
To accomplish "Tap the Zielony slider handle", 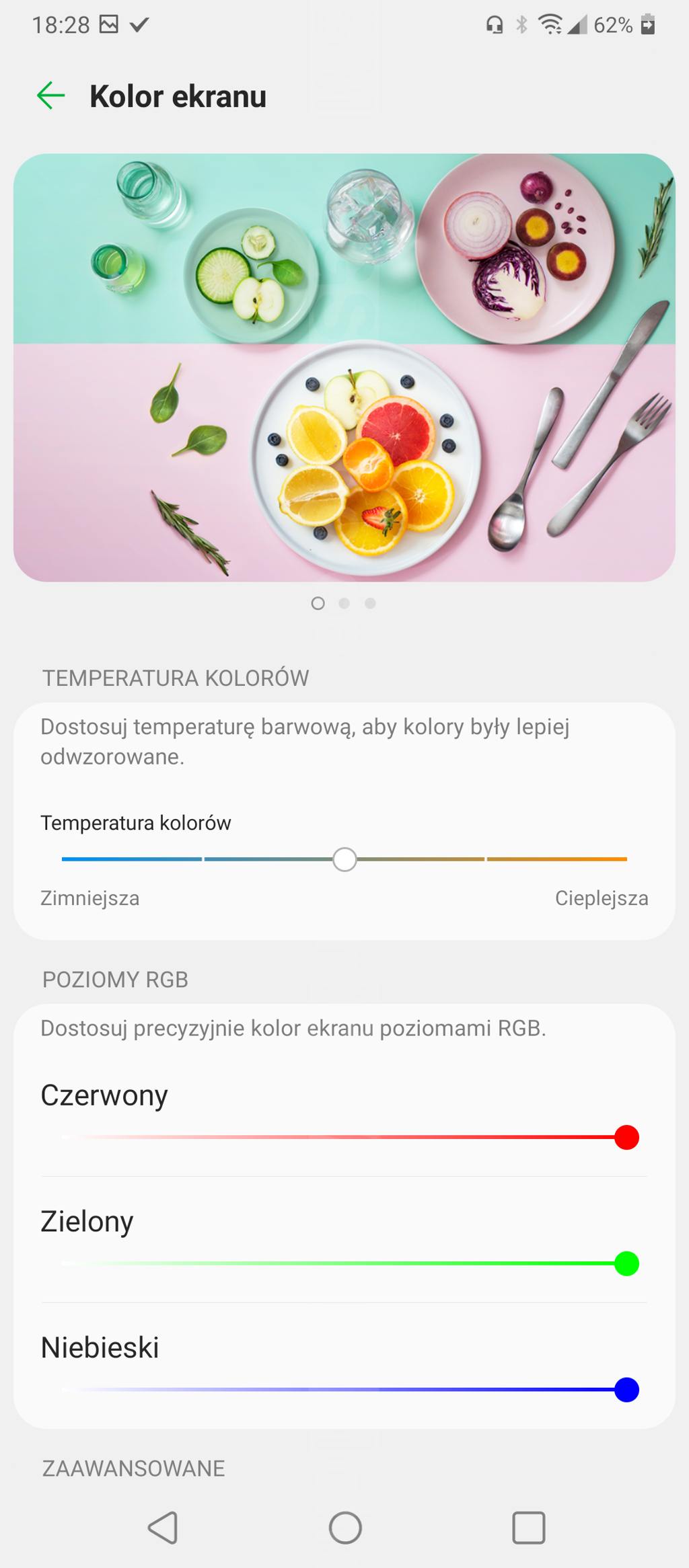I will [626, 1264].
